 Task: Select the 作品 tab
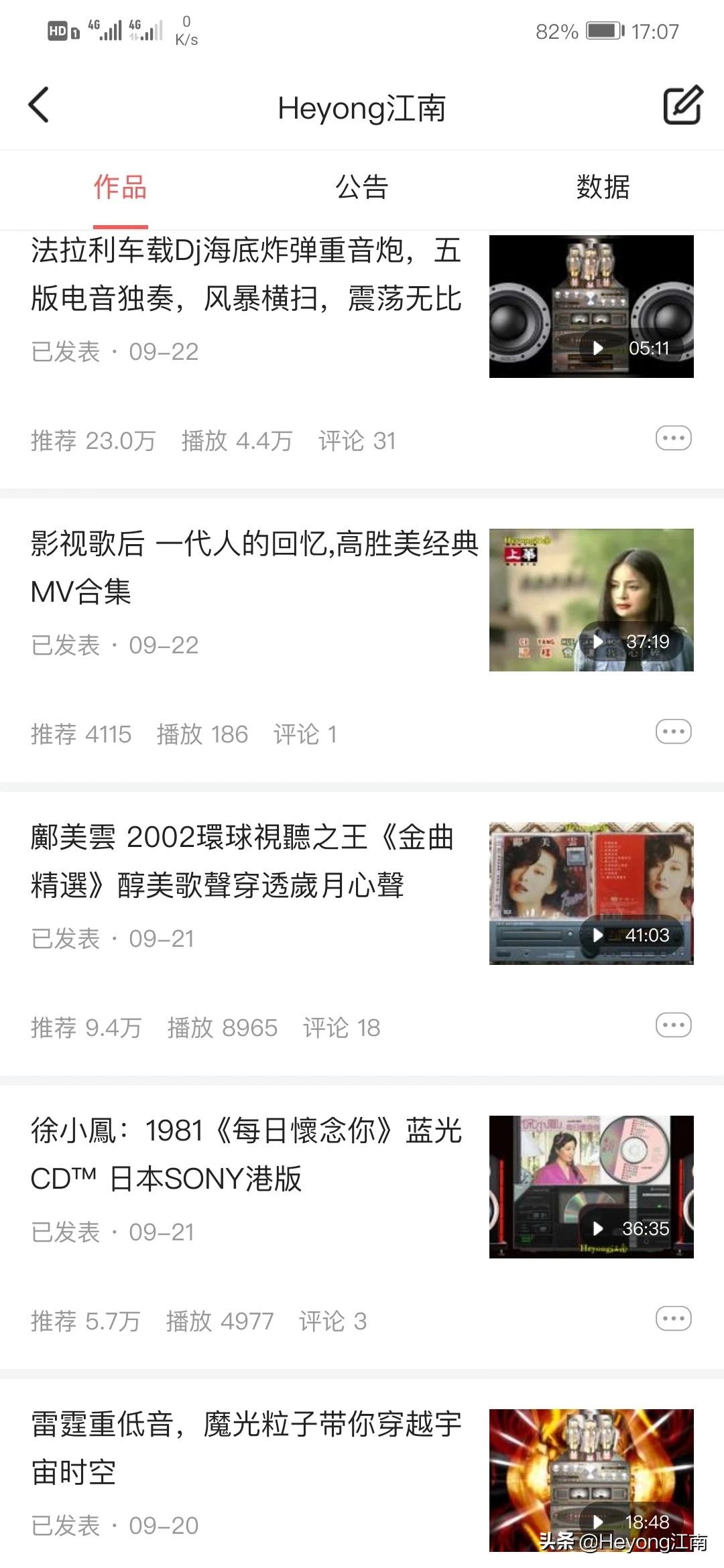(x=121, y=187)
